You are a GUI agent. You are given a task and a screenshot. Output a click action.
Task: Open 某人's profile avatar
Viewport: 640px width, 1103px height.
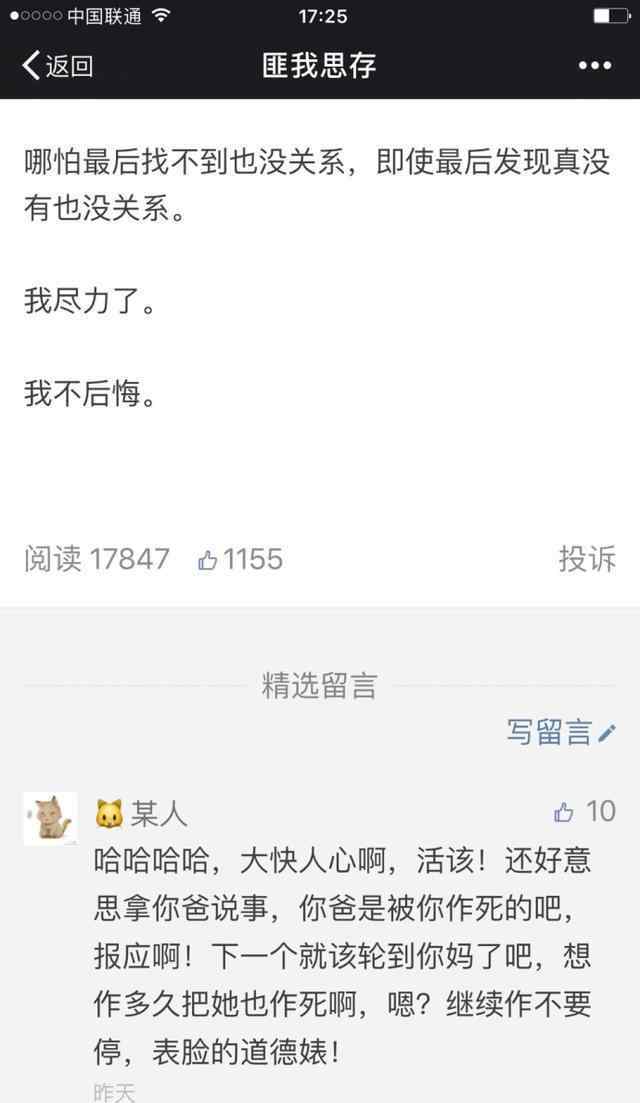pos(50,819)
